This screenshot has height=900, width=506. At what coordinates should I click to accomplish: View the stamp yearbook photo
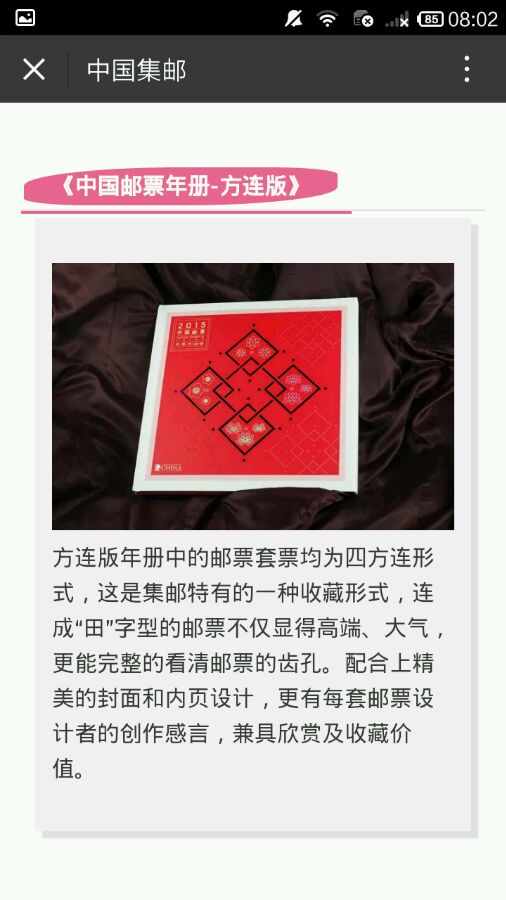(x=253, y=396)
